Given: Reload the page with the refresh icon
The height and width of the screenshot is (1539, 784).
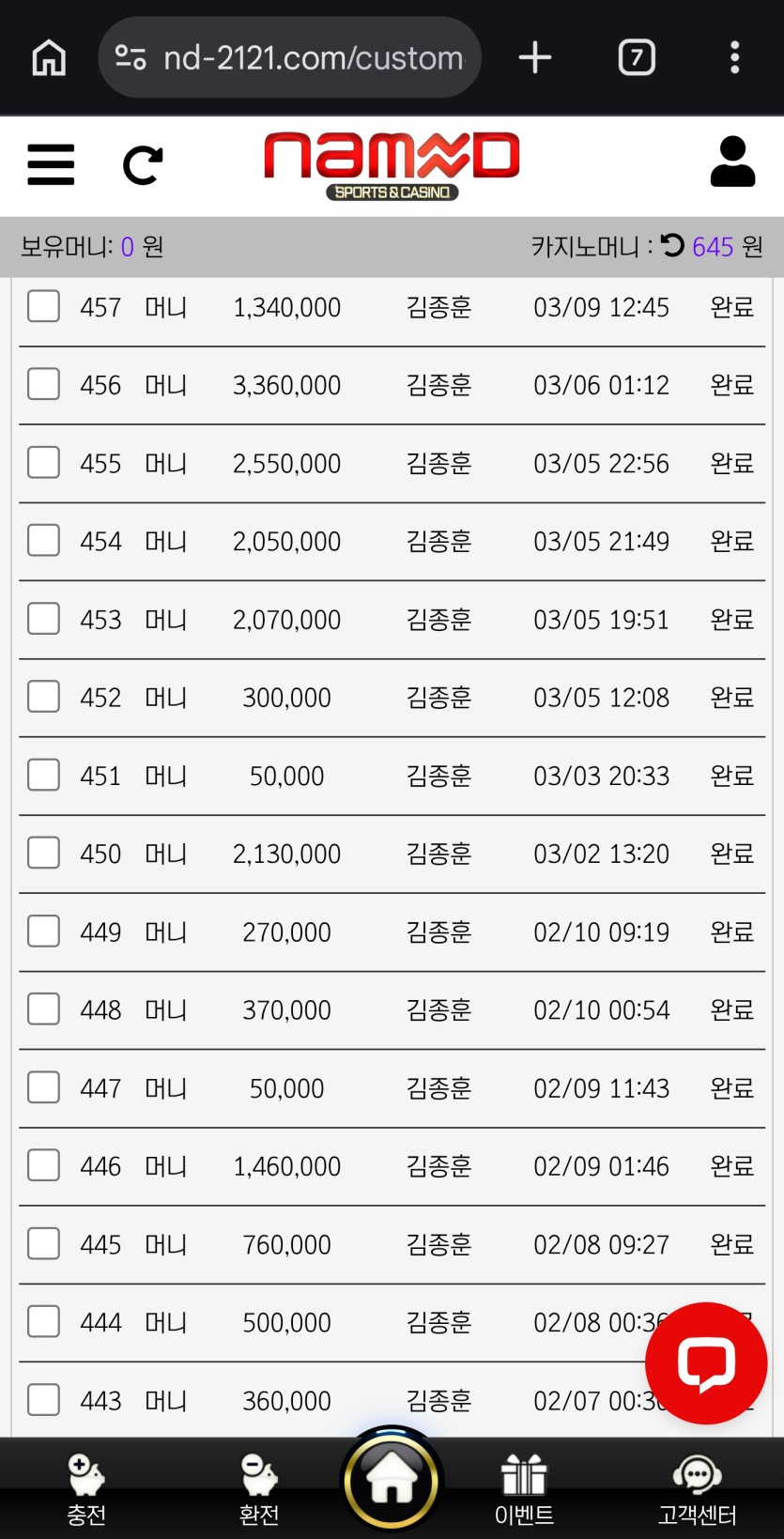Looking at the screenshot, I should (x=143, y=165).
